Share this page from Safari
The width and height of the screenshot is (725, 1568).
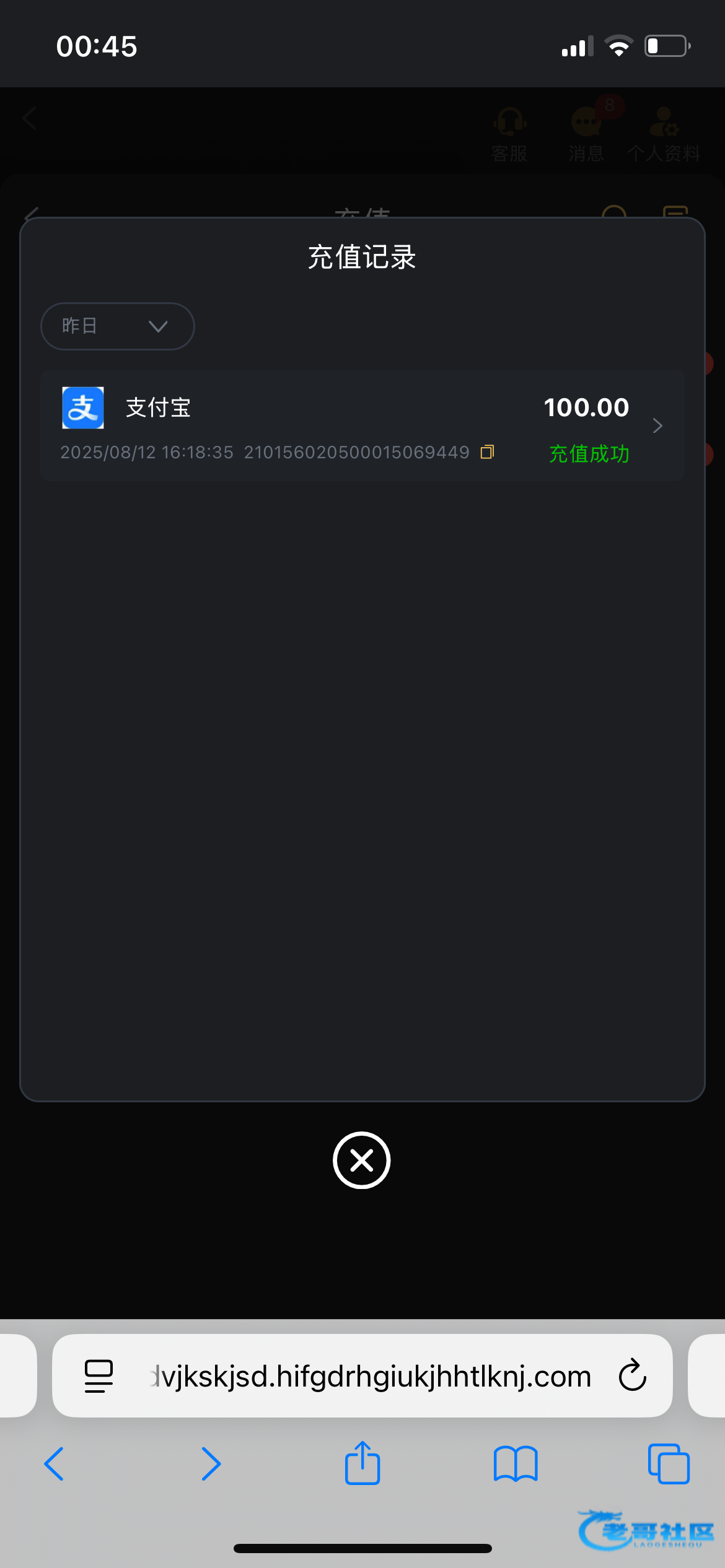pyautogui.click(x=362, y=1463)
